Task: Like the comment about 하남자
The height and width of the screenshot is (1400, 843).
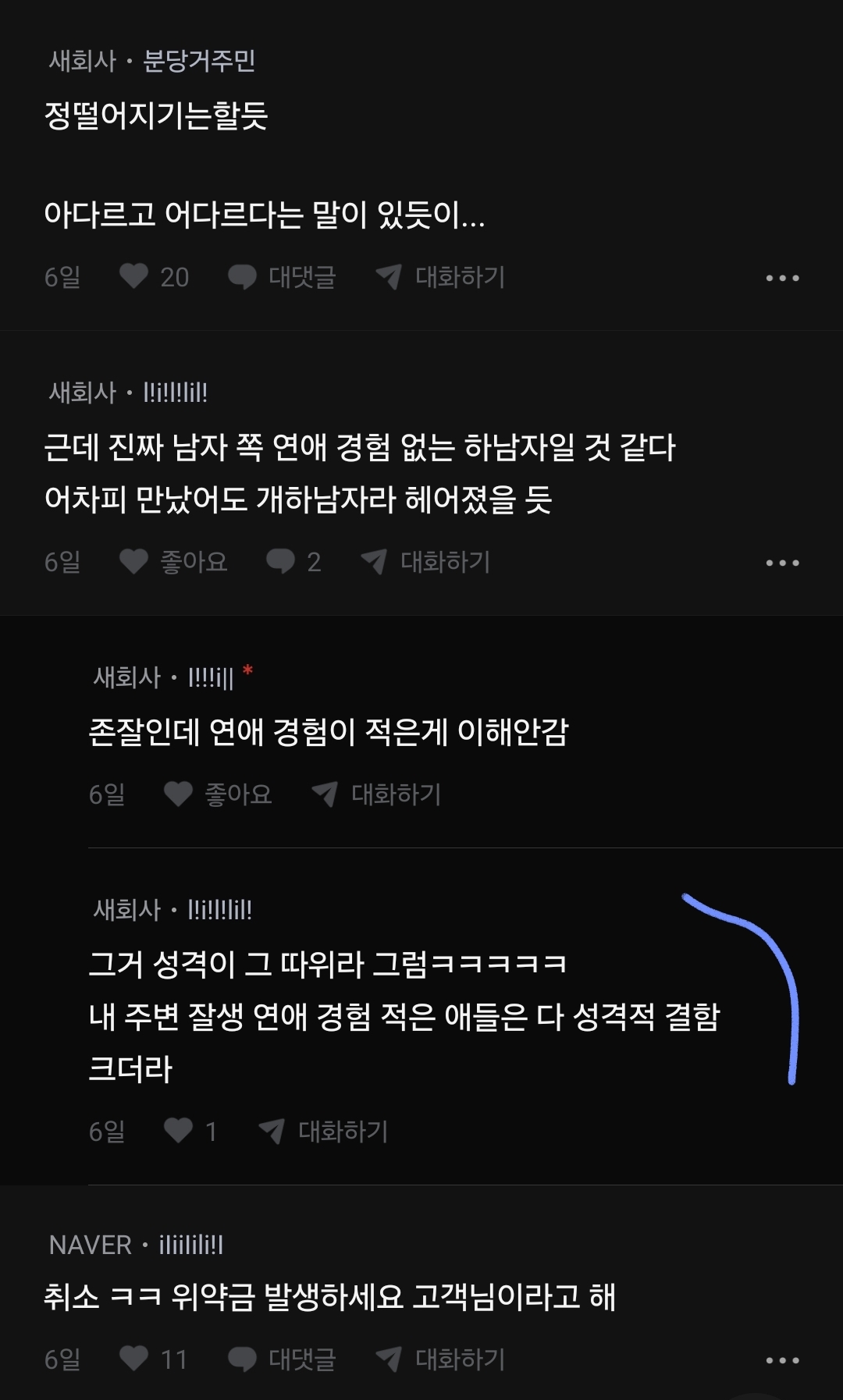Action: click(x=134, y=561)
